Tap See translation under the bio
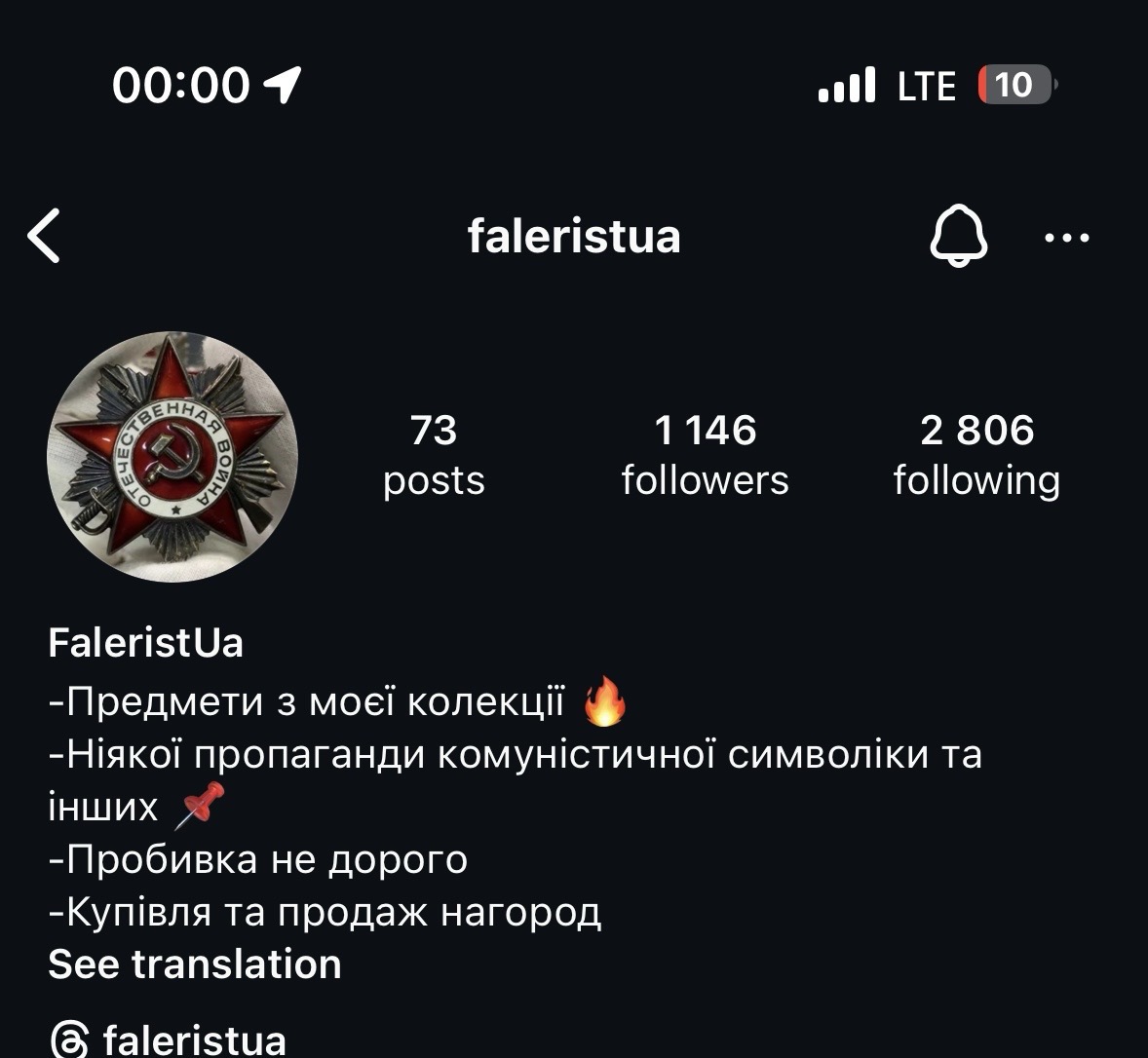This screenshot has width=1148, height=1058. 195,964
